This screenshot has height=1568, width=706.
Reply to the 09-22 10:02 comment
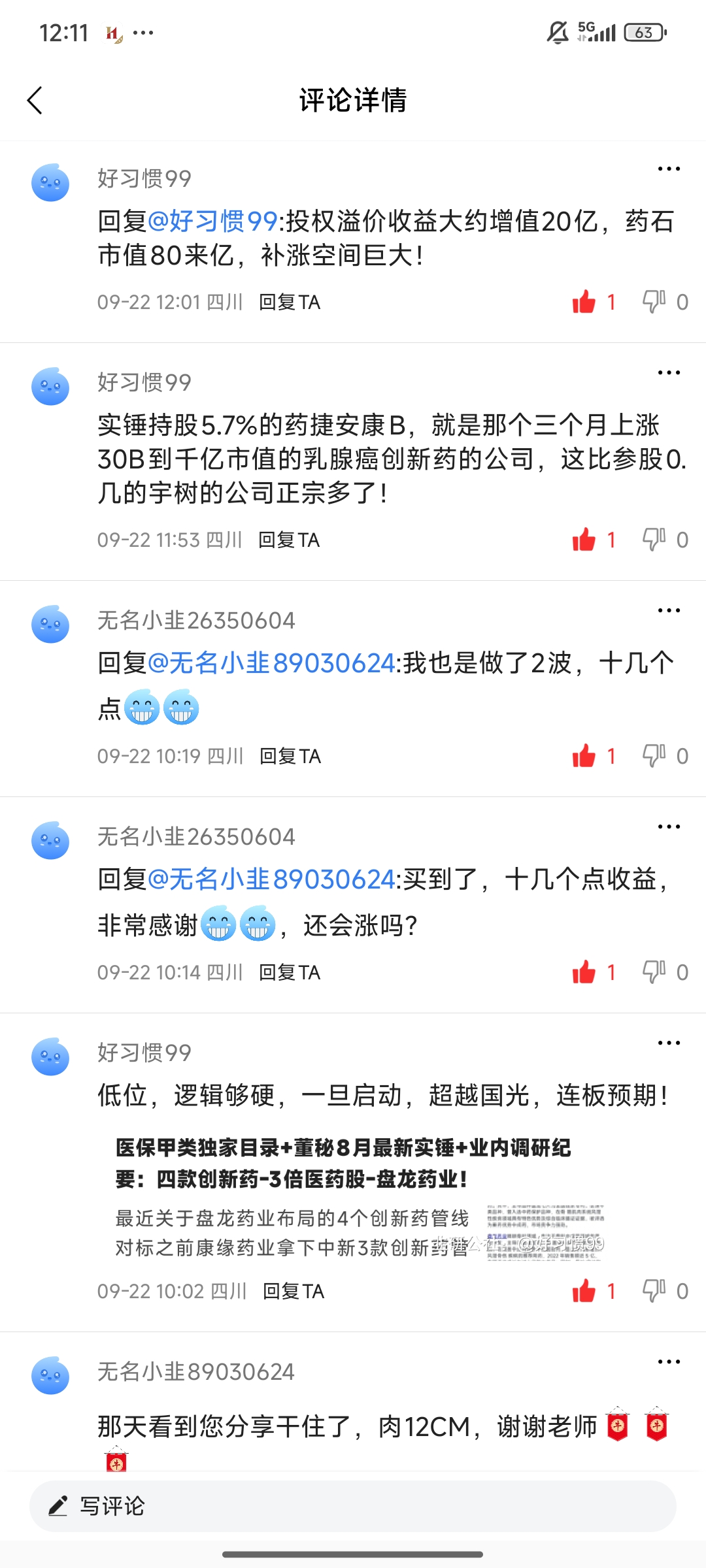[294, 1292]
